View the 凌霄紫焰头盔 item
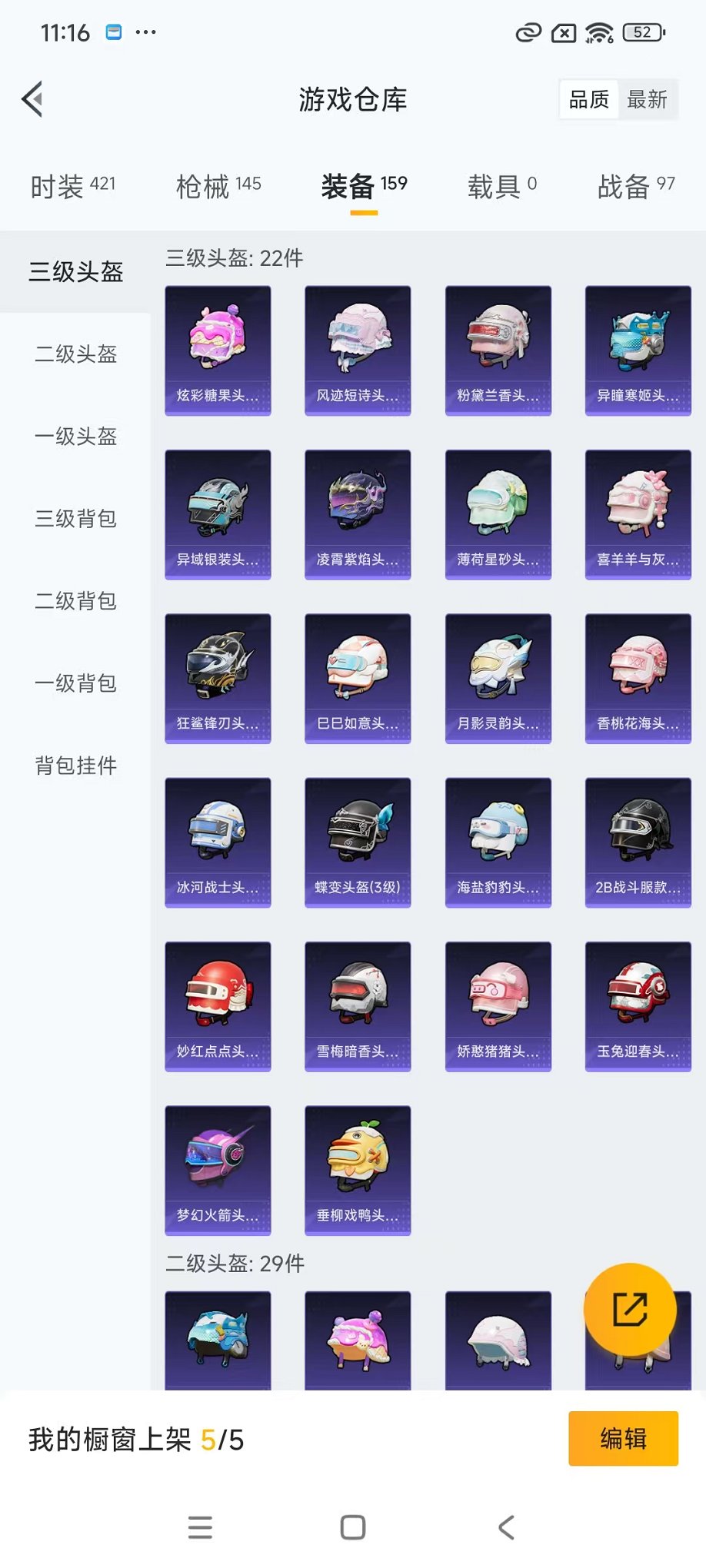706x1568 pixels. (x=358, y=514)
